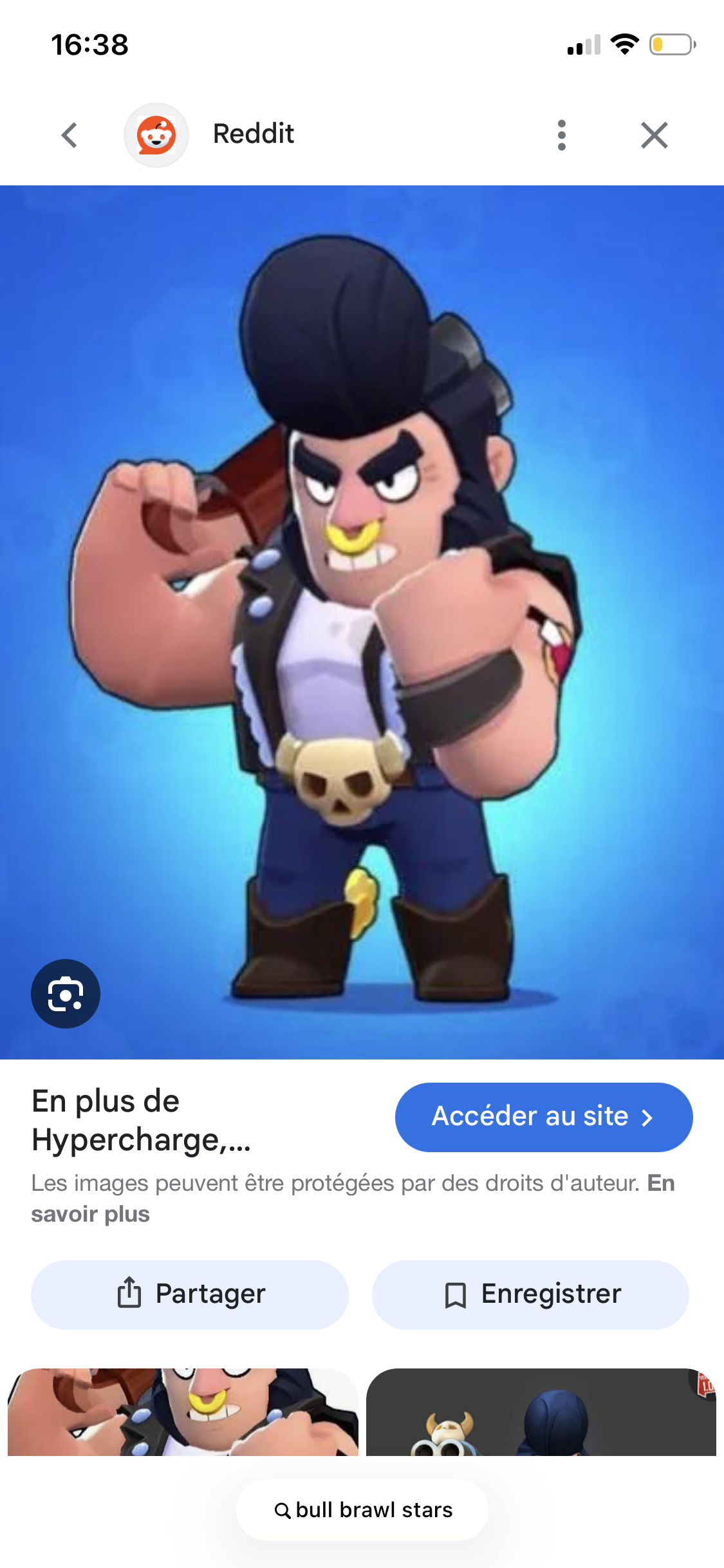Open the related image of Bull's face
The image size is (724, 1568).
pyautogui.click(x=183, y=1412)
